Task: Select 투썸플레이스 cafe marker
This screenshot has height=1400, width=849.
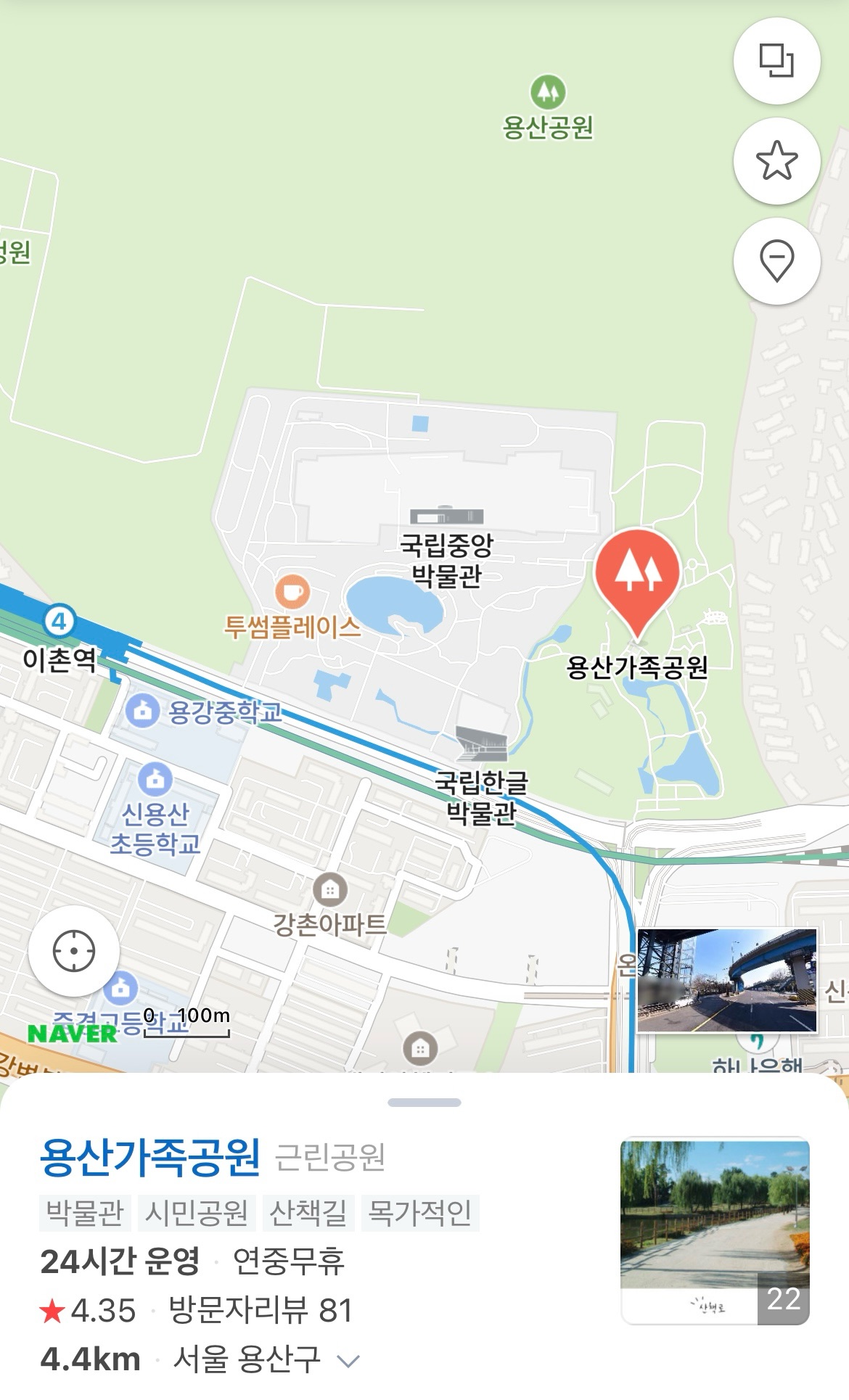Action: point(292,593)
